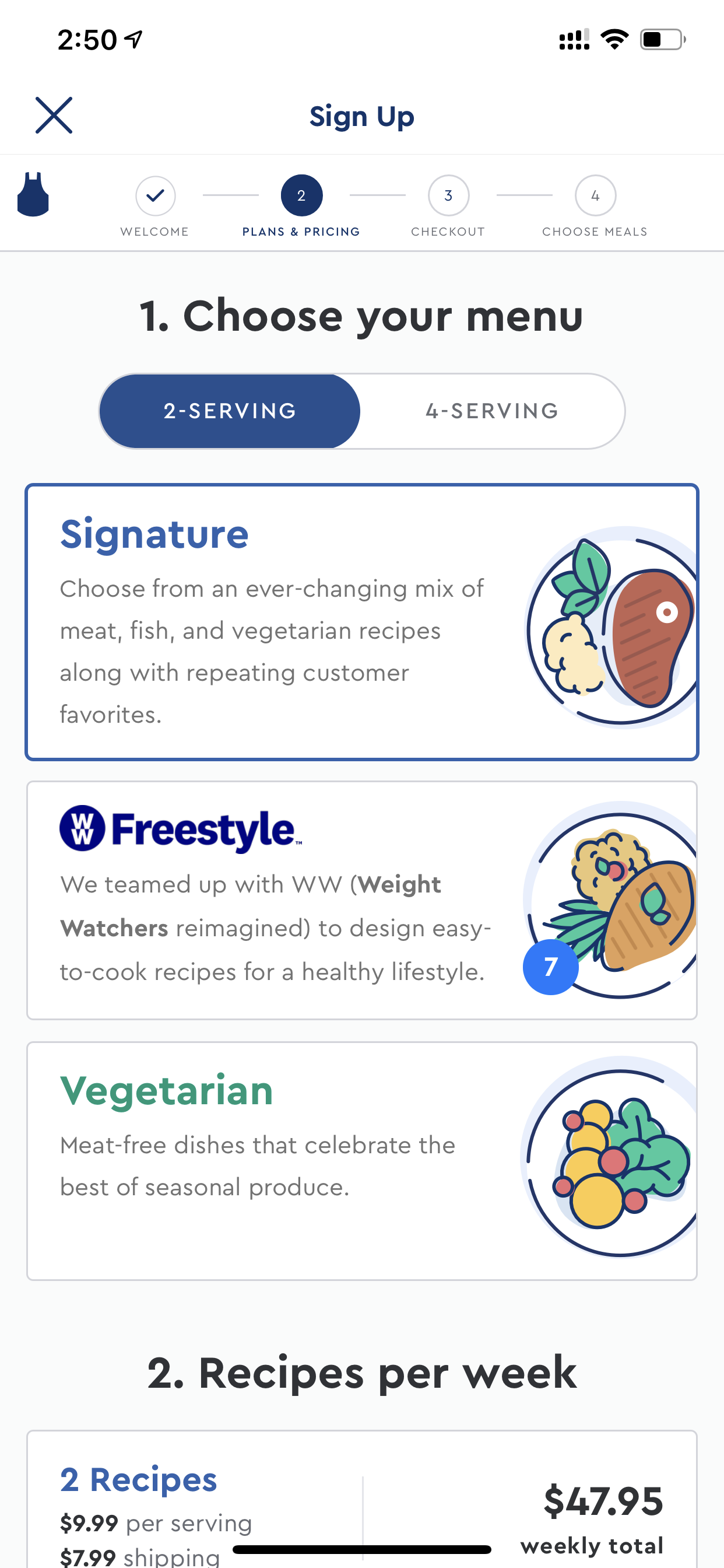Select the Vegetarian menu plan
The image size is (724, 1568).
pyautogui.click(x=362, y=1161)
